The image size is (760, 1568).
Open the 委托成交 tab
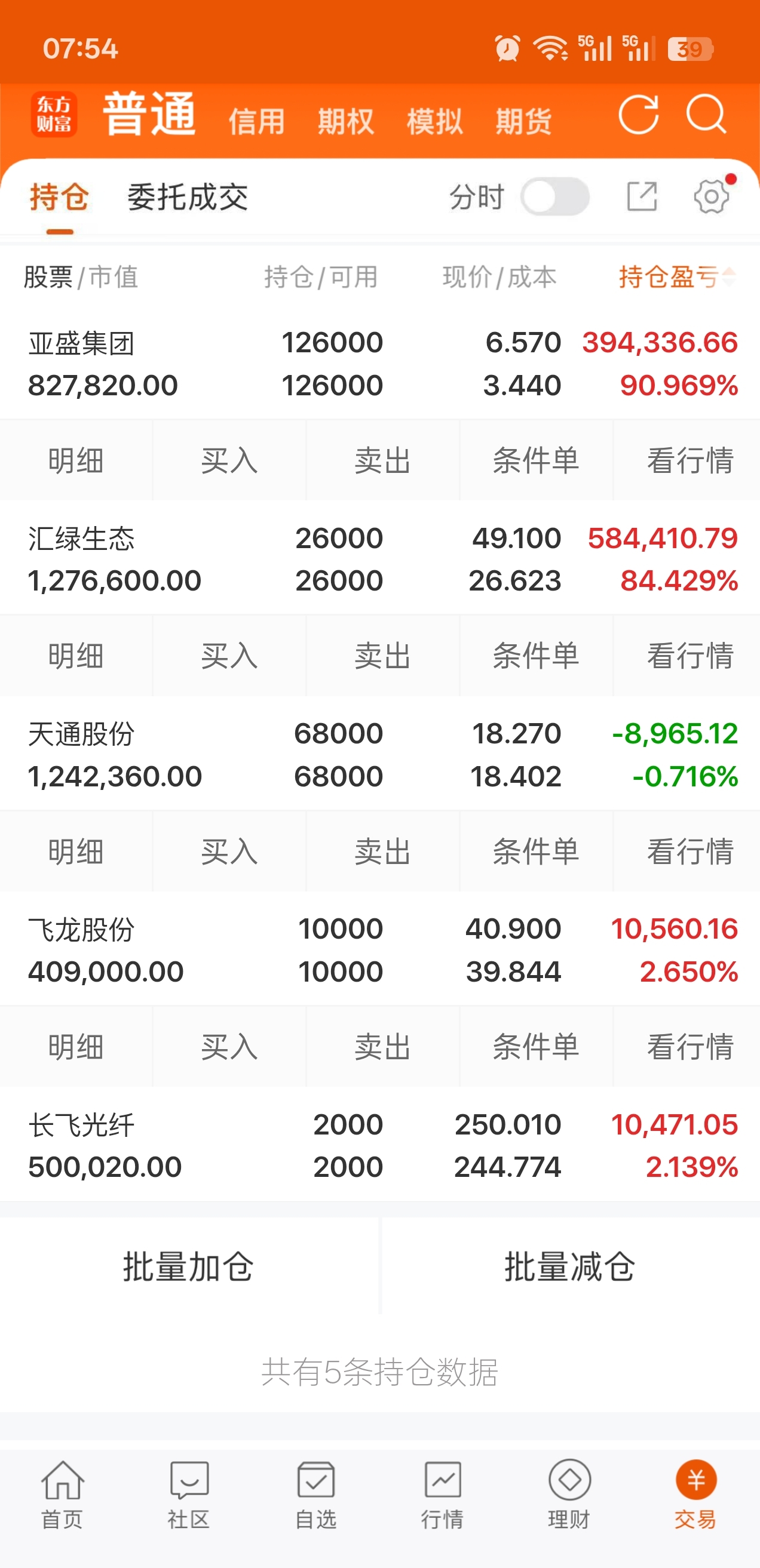pos(188,197)
